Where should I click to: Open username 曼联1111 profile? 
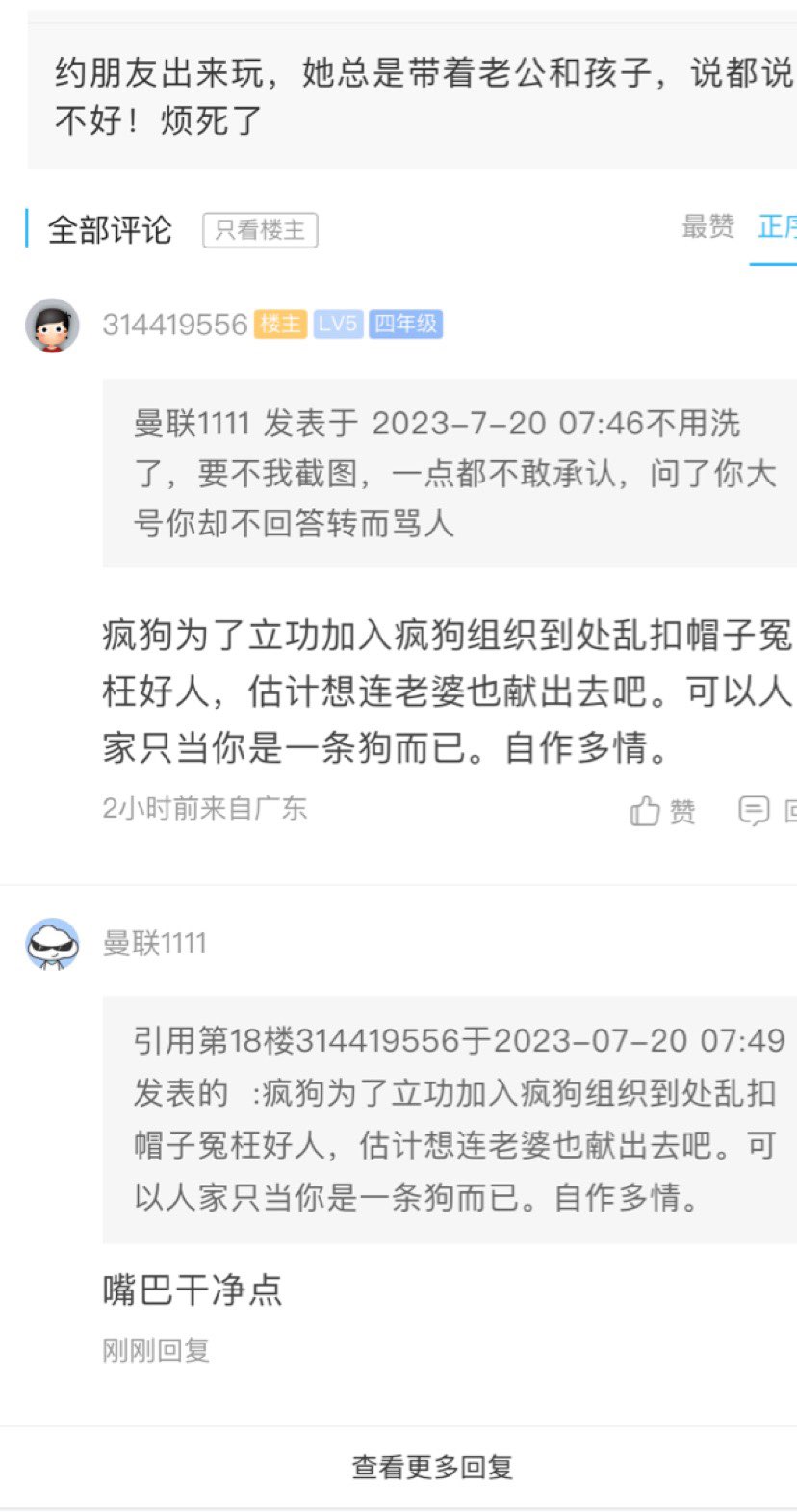click(x=155, y=944)
